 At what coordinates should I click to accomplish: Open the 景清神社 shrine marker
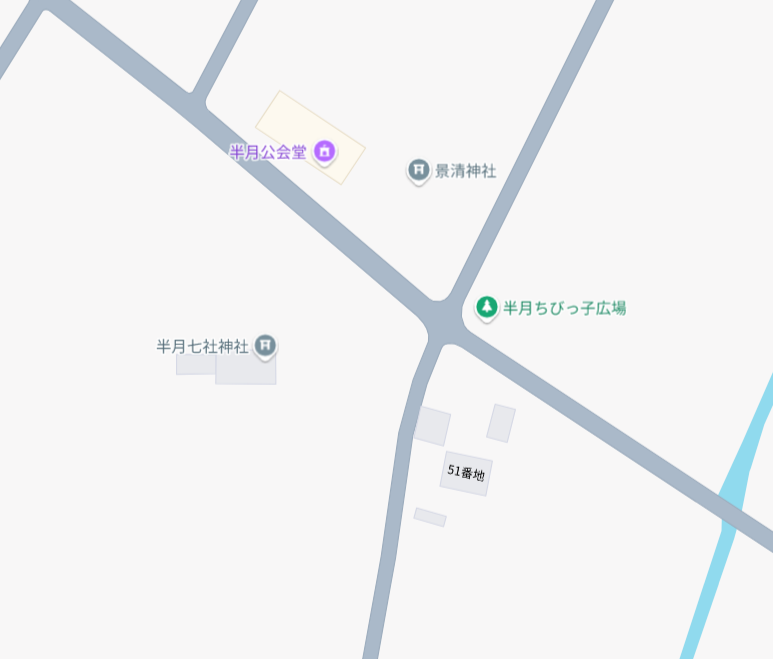click(x=419, y=170)
